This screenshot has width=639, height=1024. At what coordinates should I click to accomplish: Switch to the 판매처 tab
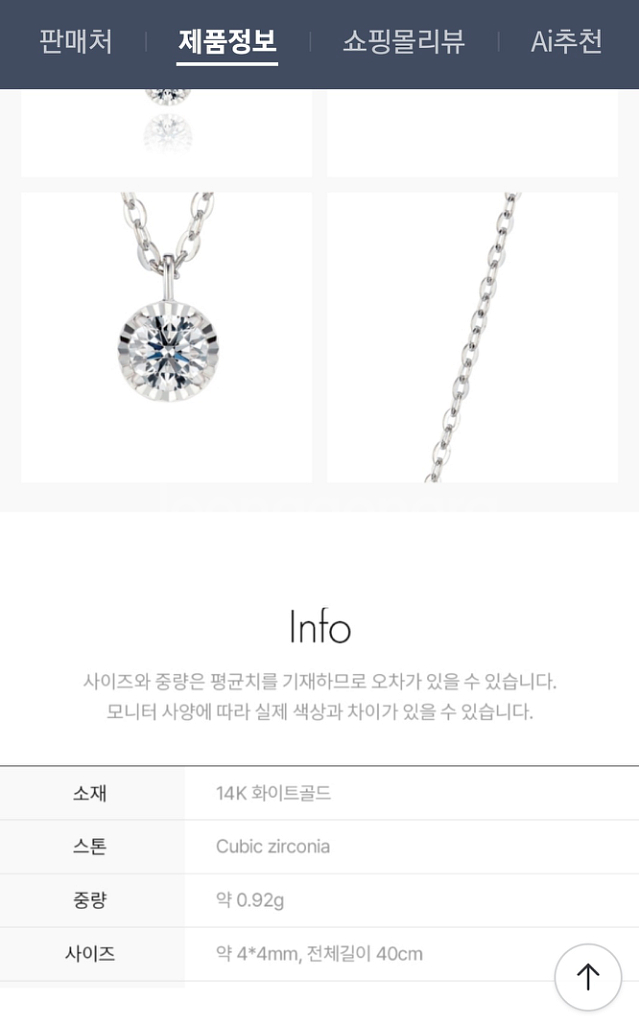[x=76, y=42]
